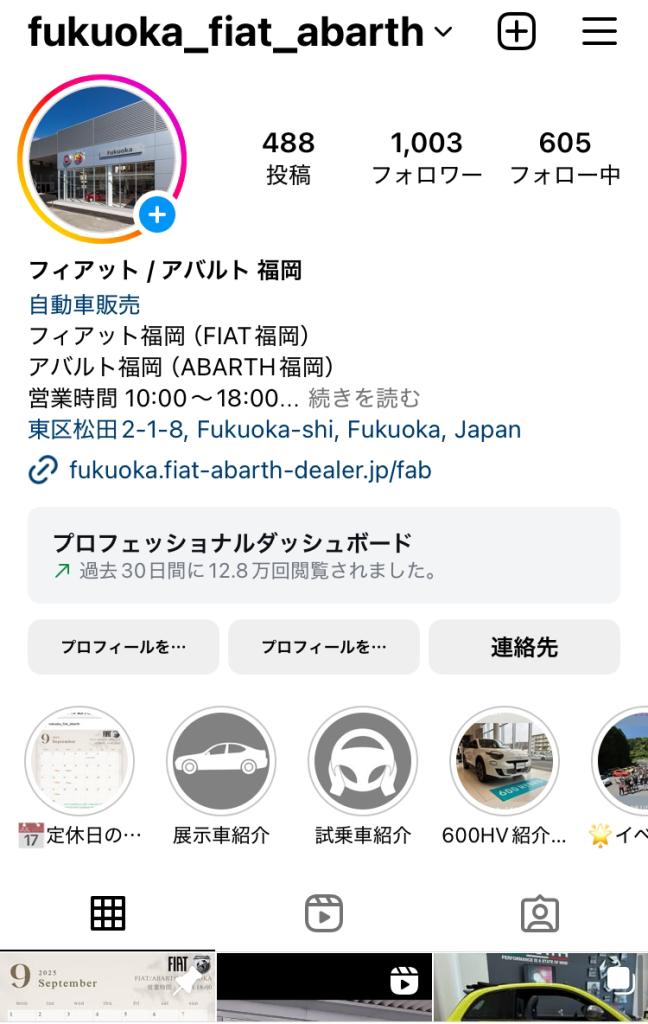Open the hamburger menu
This screenshot has width=648, height=1024.
pos(599,32)
